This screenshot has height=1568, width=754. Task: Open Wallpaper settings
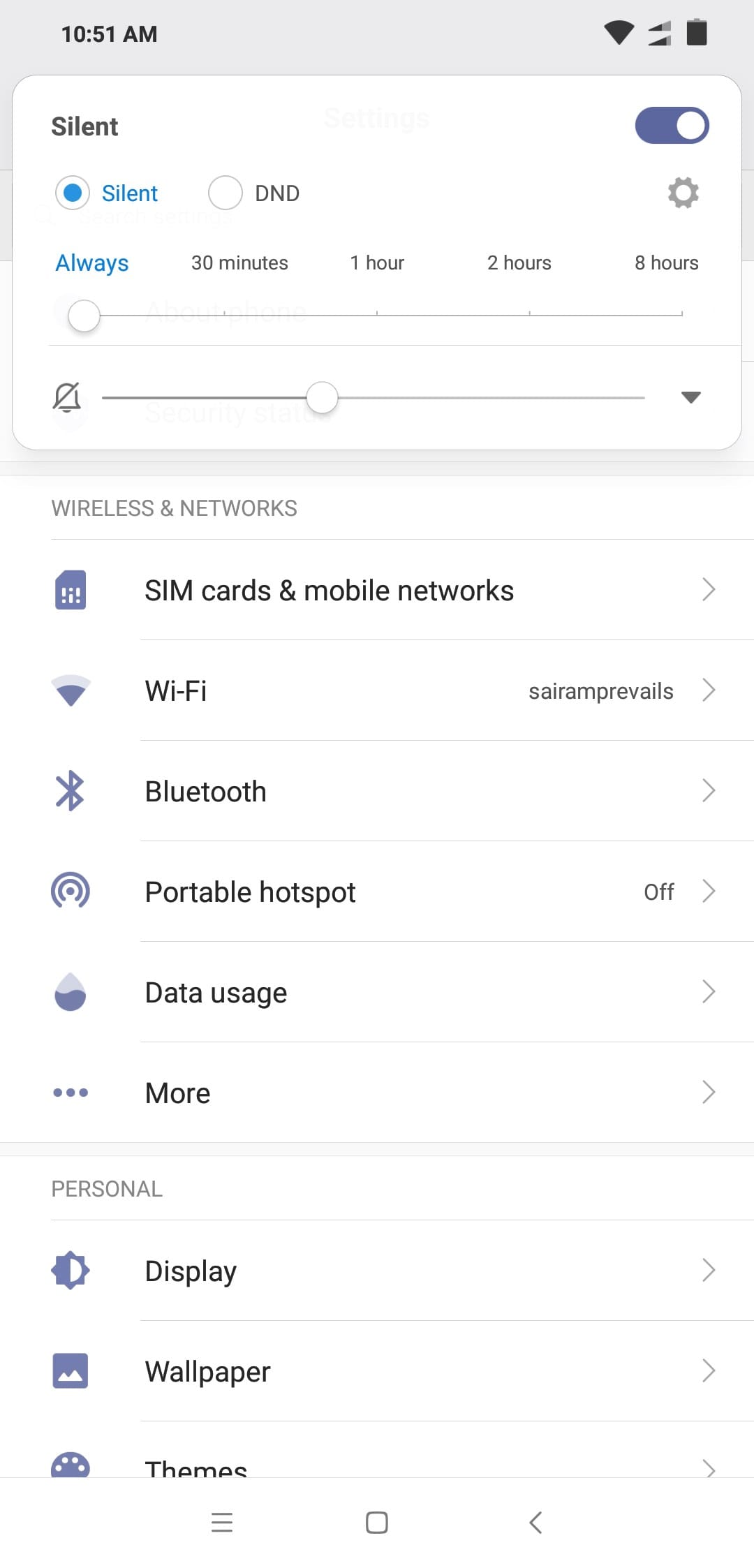pyautogui.click(x=377, y=1372)
